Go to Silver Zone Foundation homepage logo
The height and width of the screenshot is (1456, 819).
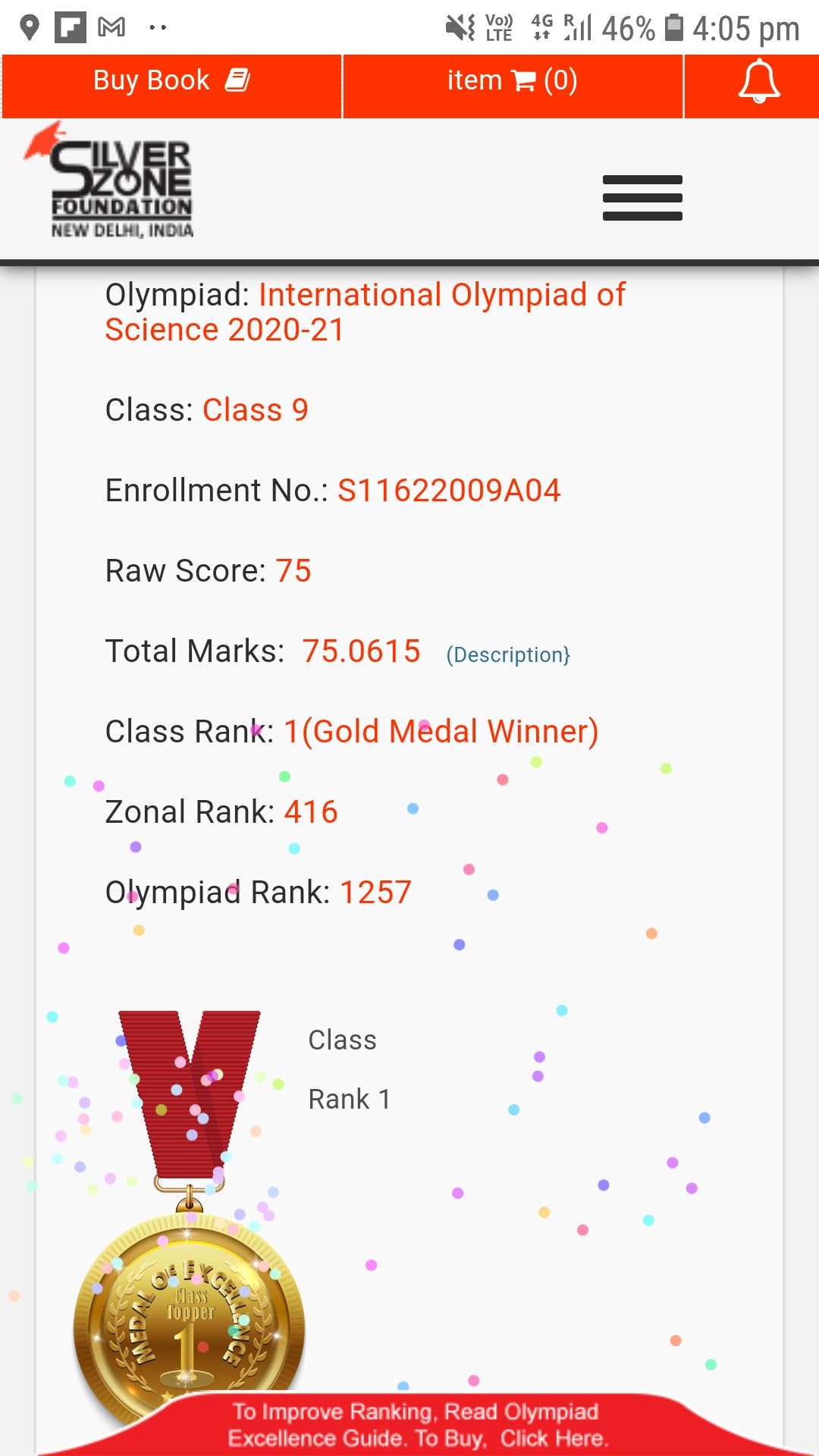click(109, 180)
